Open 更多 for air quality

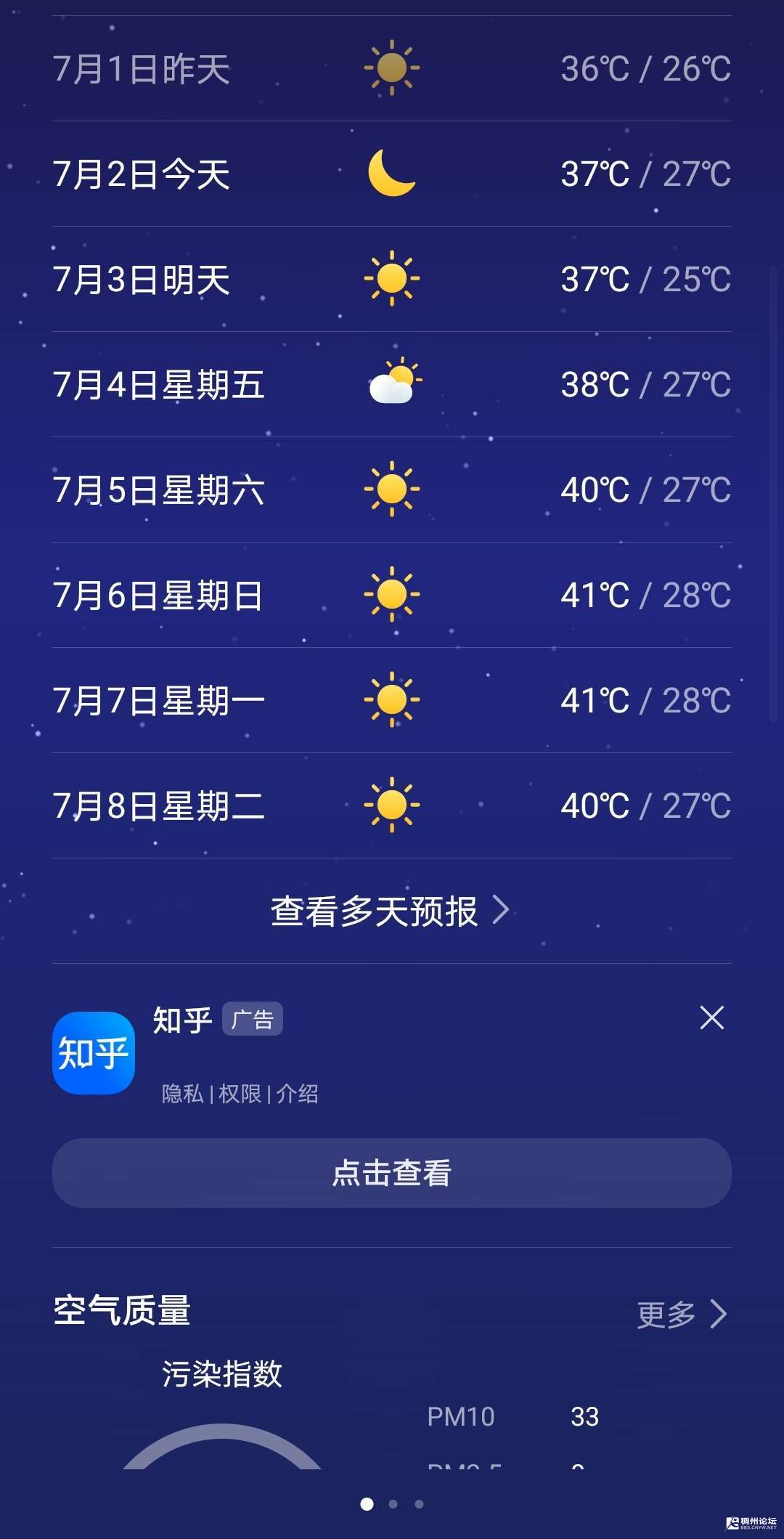(x=682, y=1314)
